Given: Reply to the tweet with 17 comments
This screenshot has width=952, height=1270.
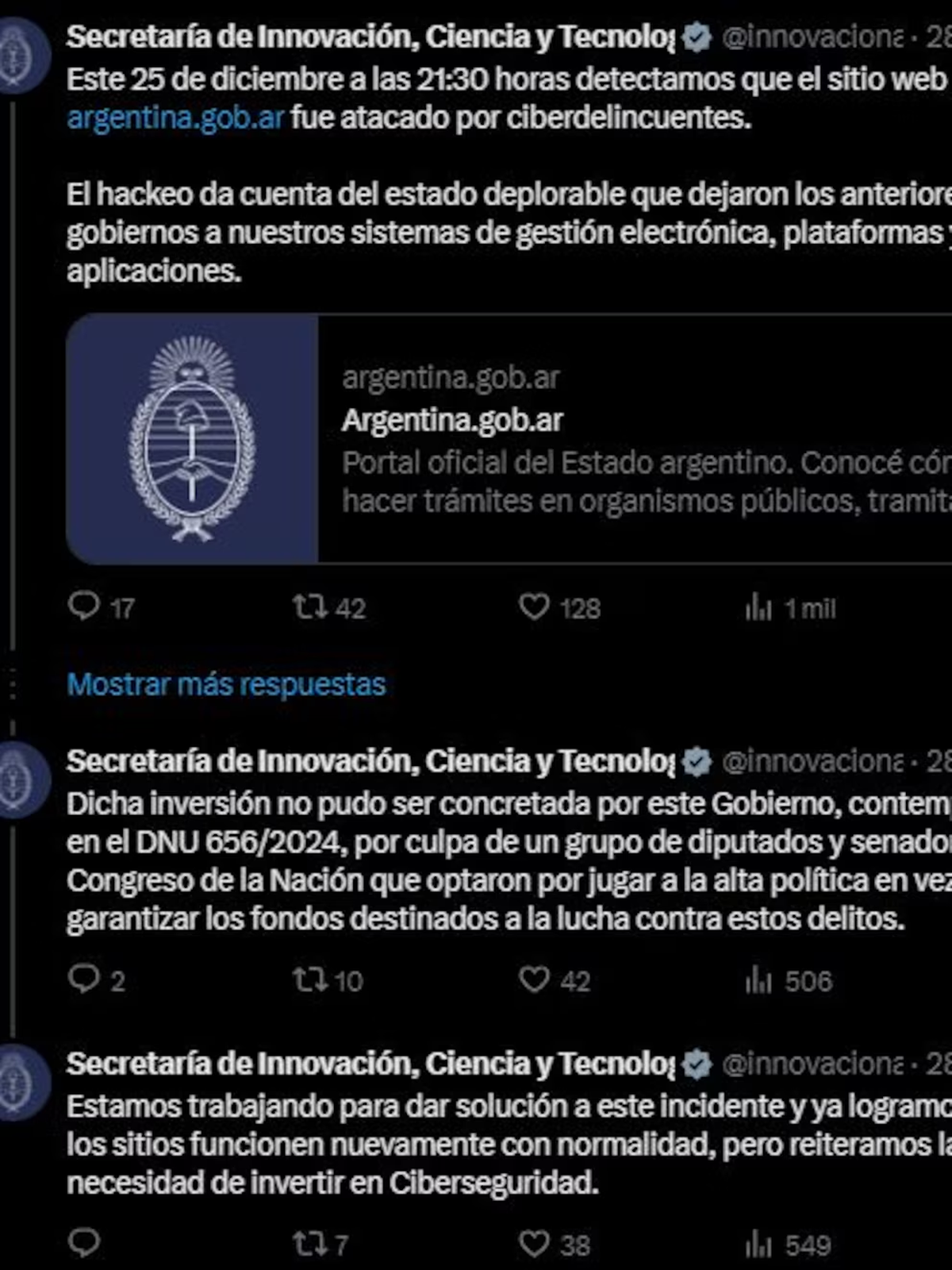Looking at the screenshot, I should [84, 607].
